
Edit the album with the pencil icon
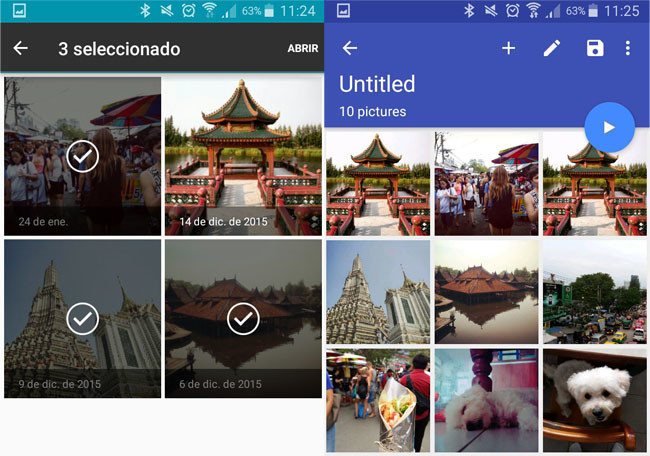[552, 48]
